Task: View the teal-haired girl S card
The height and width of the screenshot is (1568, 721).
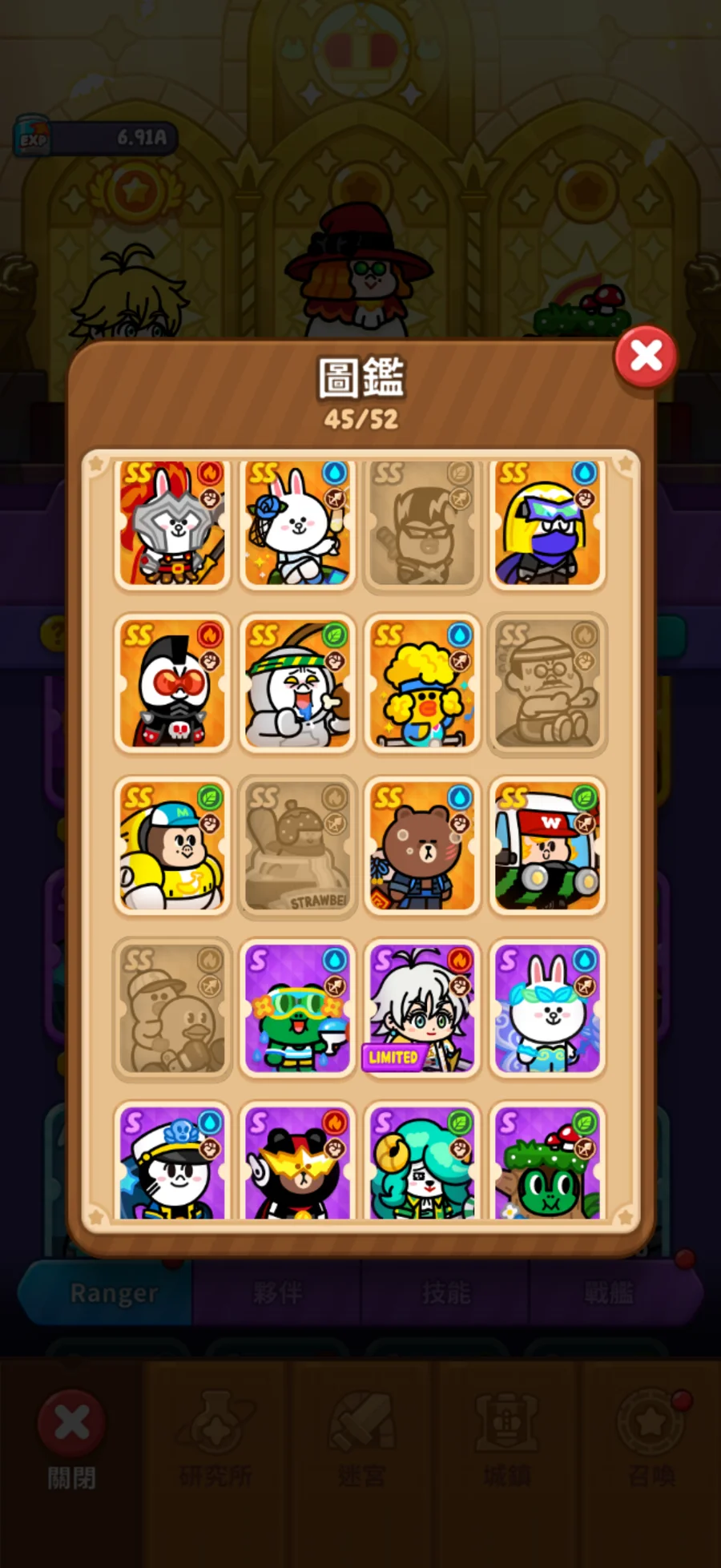Action: pyautogui.click(x=422, y=1162)
